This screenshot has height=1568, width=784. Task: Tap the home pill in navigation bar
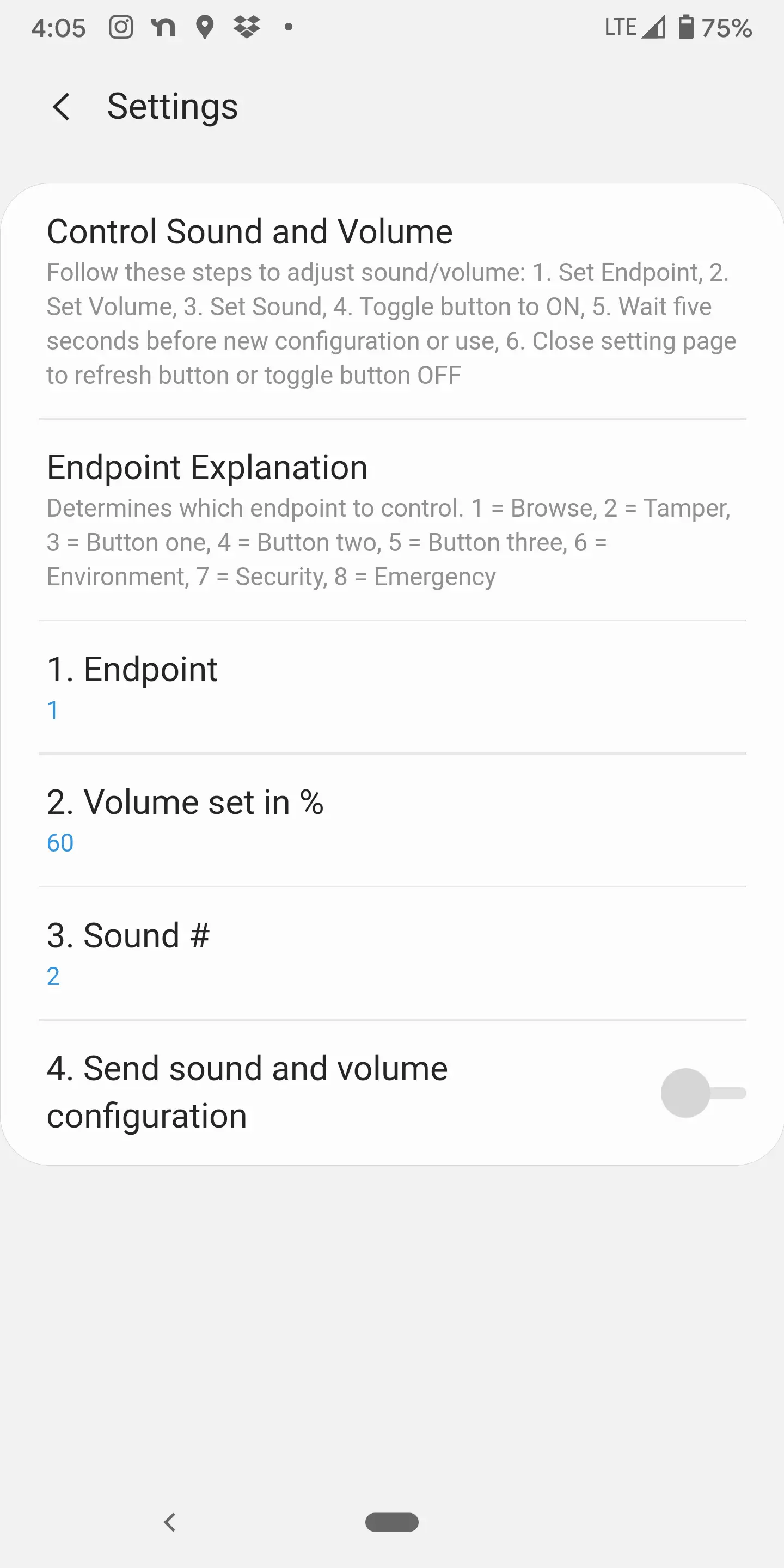pyautogui.click(x=392, y=1522)
